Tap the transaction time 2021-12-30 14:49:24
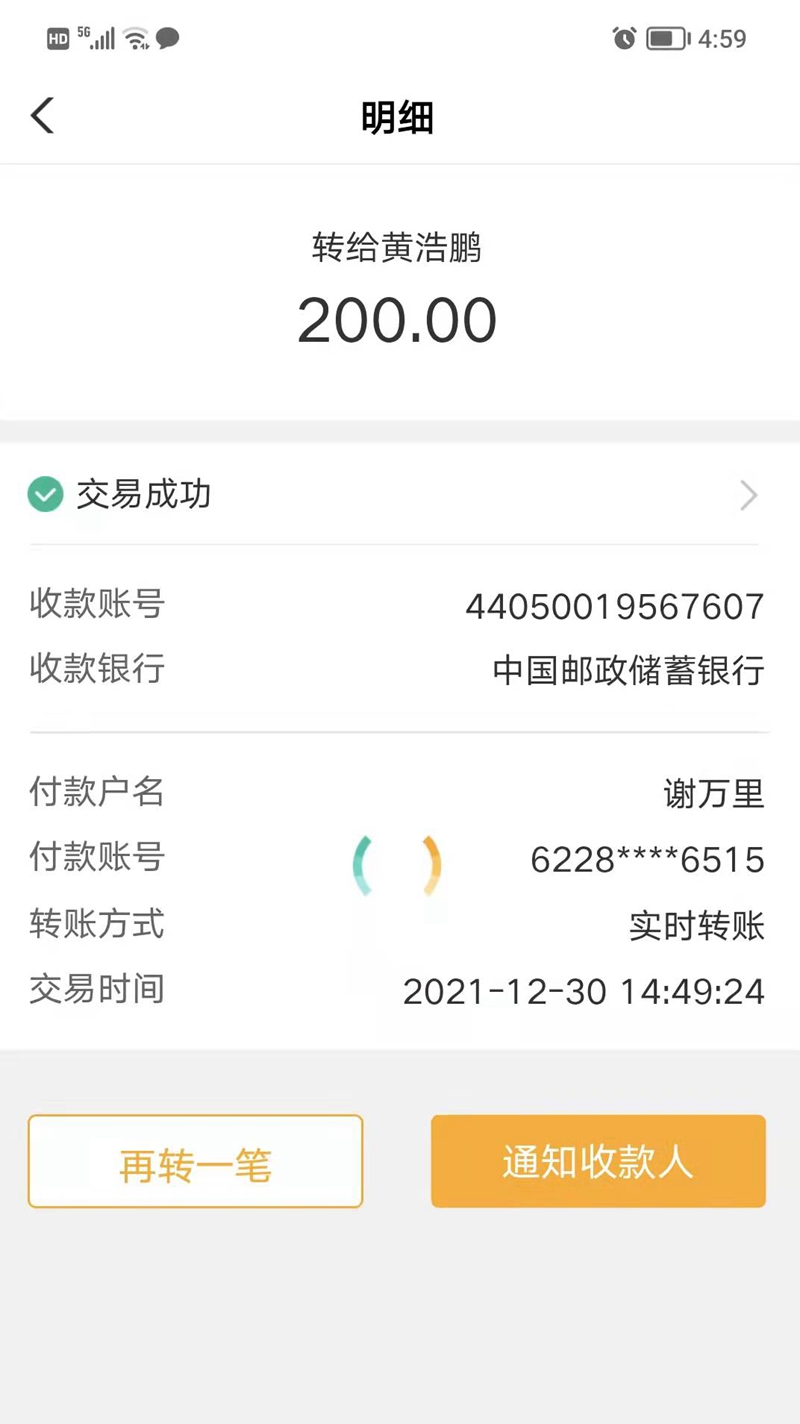 [x=584, y=991]
